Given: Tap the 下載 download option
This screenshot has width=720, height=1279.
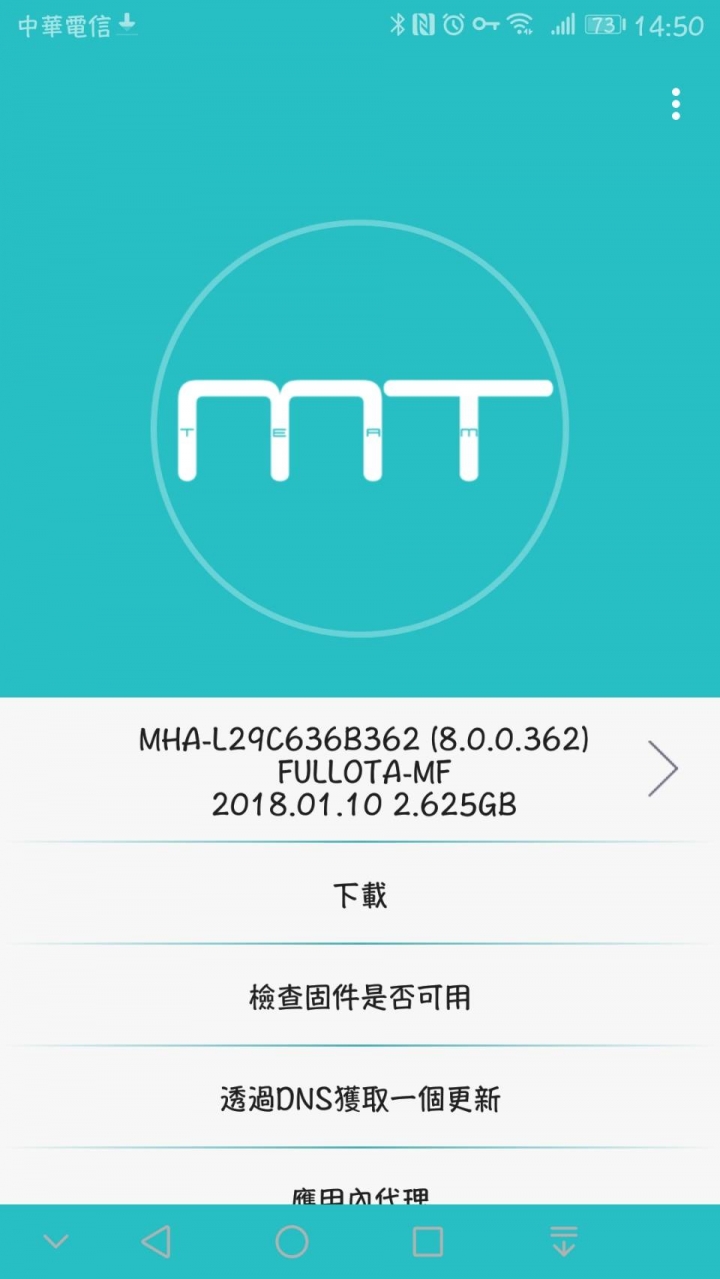Looking at the screenshot, I should click(x=360, y=894).
